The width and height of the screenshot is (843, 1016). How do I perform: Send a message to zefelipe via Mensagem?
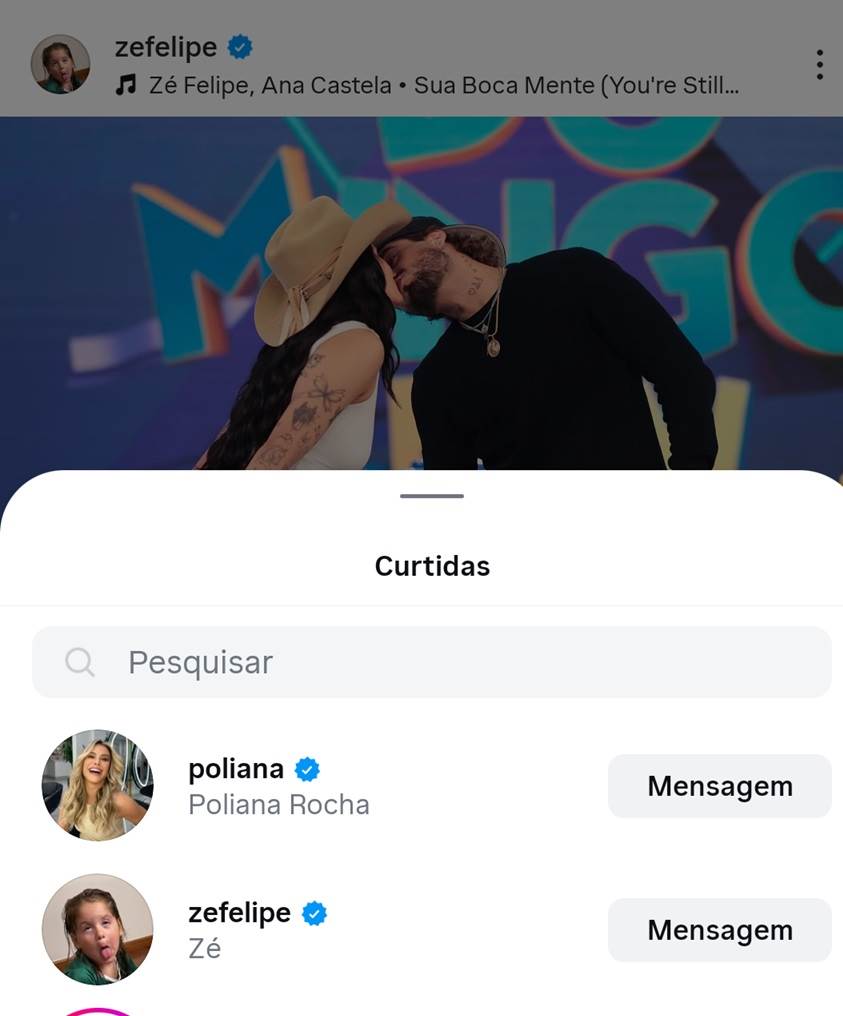click(x=719, y=930)
